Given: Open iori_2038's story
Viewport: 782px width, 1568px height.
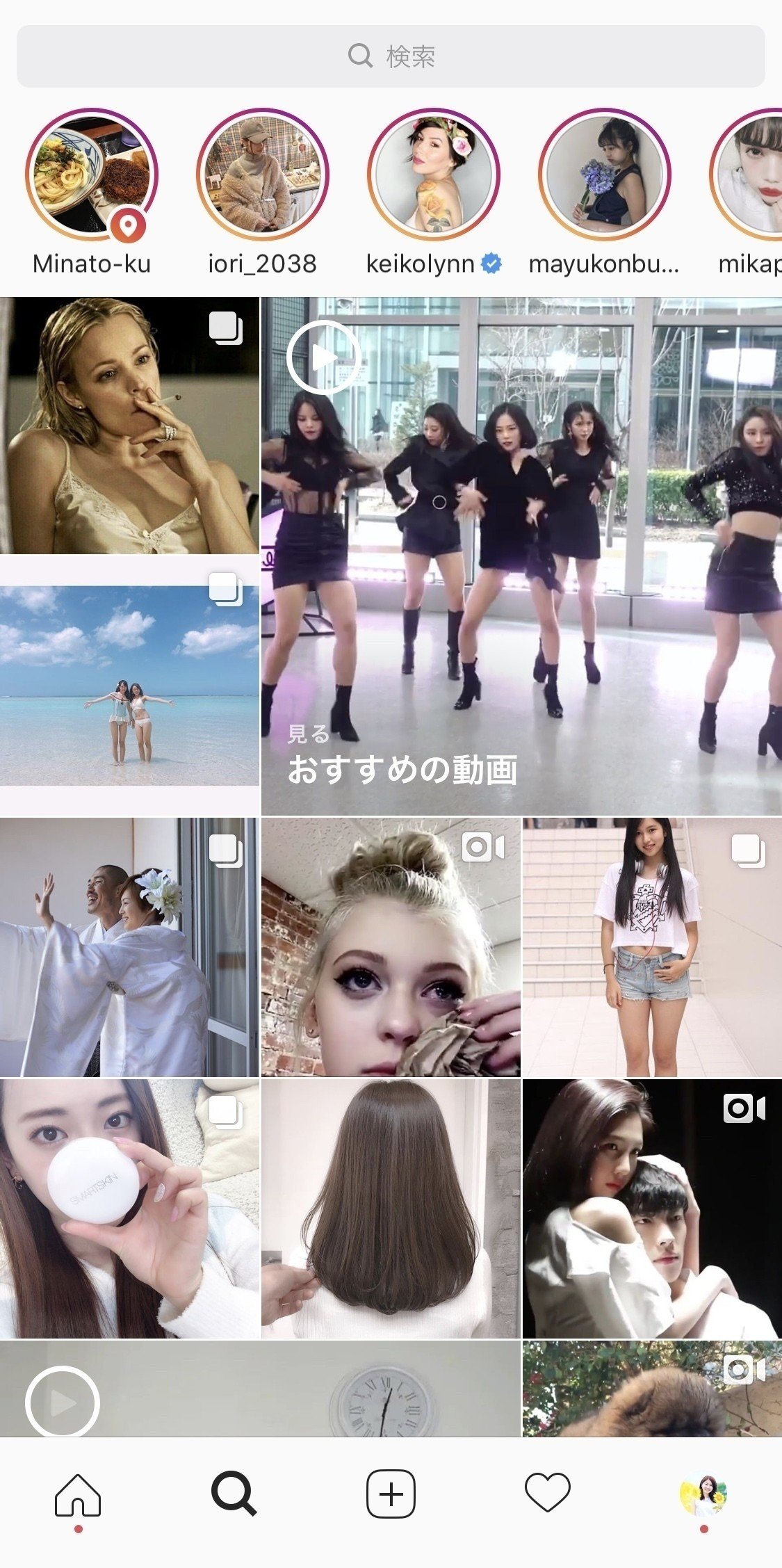Looking at the screenshot, I should pos(262,174).
